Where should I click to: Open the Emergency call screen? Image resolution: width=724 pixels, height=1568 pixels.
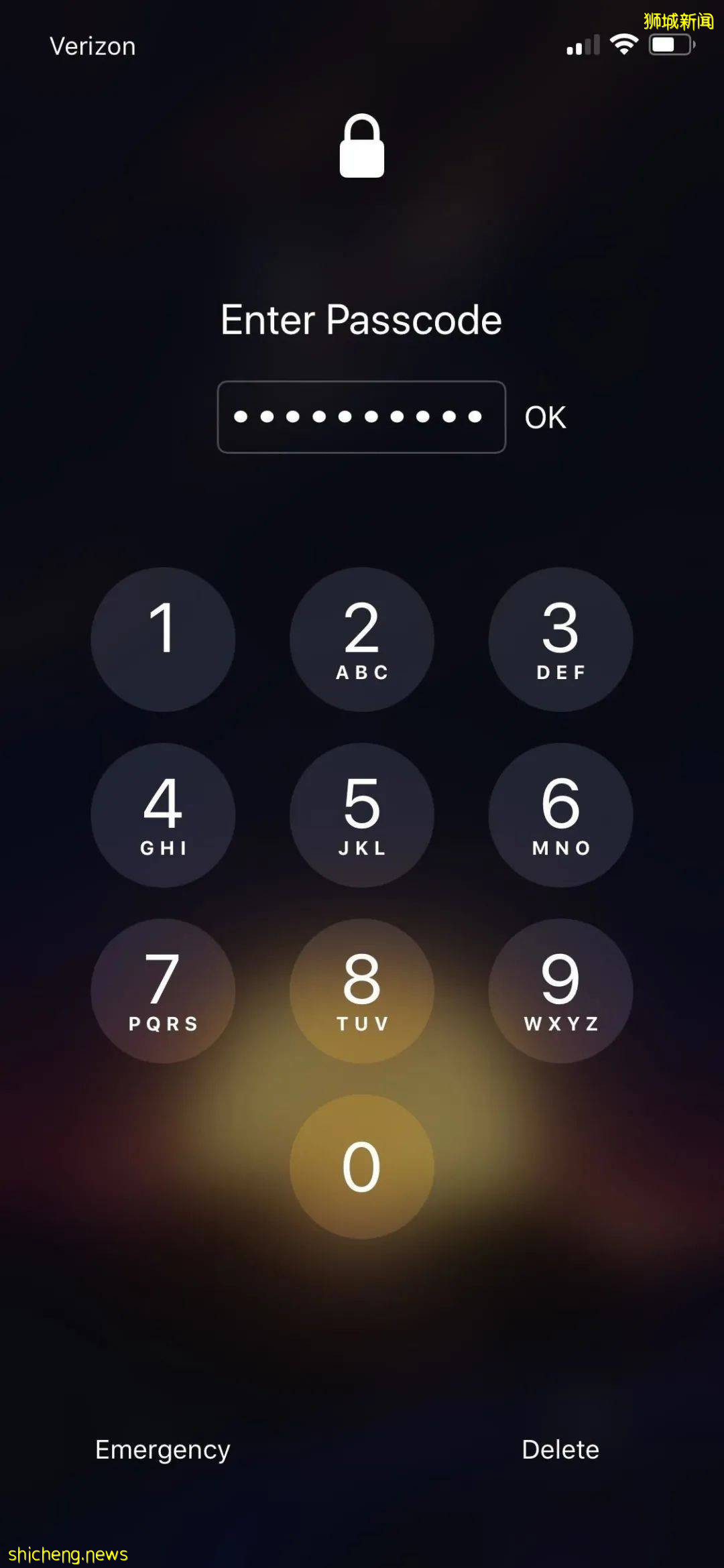(163, 1449)
